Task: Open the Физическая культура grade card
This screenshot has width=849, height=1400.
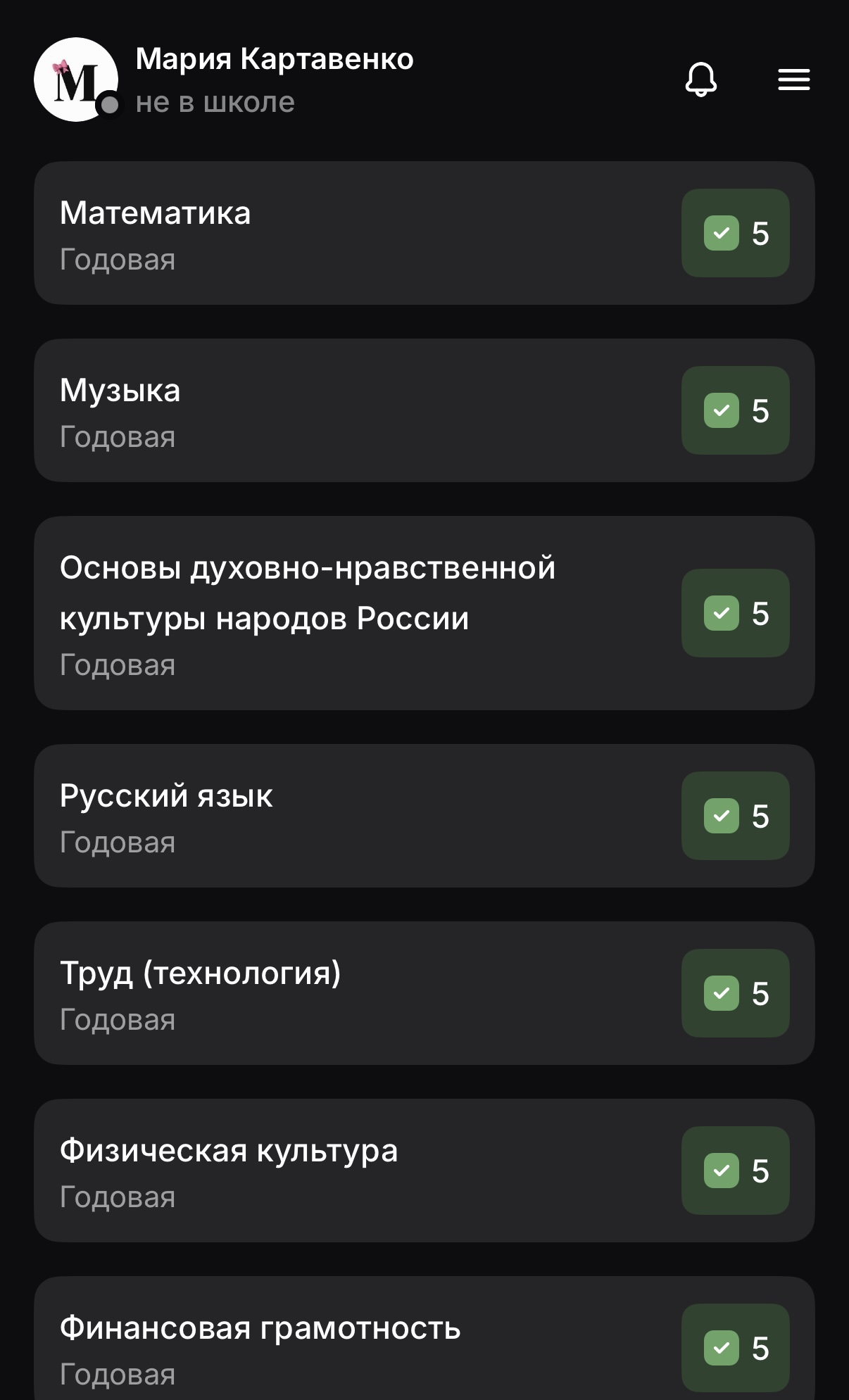Action: coord(424,1171)
